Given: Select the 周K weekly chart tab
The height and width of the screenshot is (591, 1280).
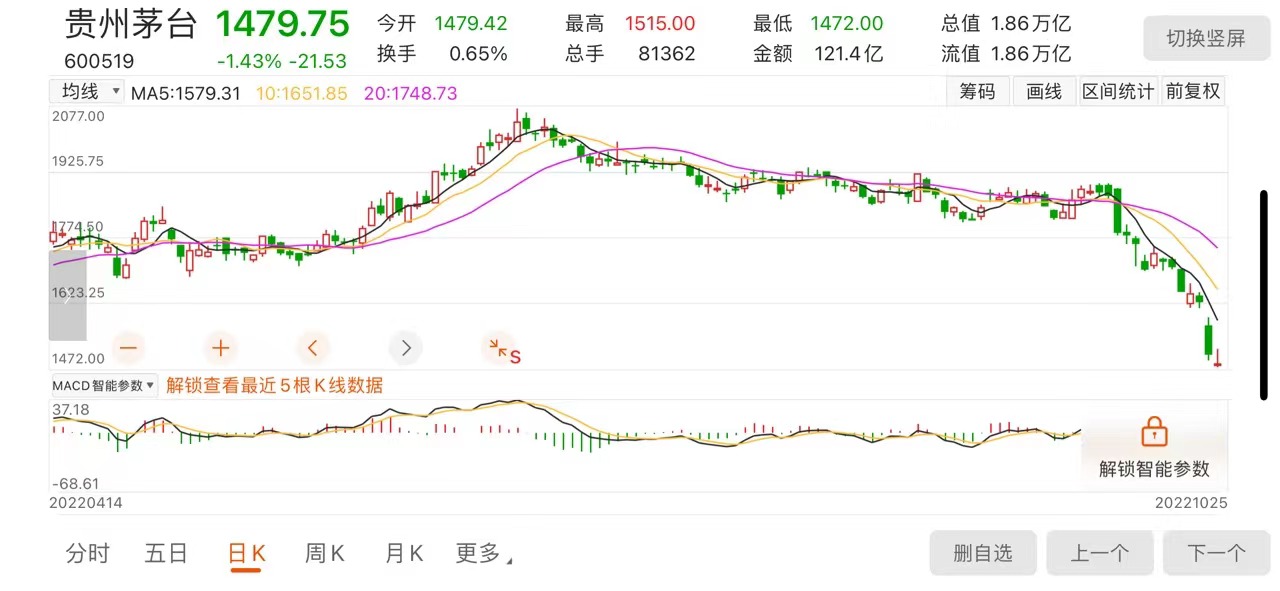Looking at the screenshot, I should [x=325, y=553].
